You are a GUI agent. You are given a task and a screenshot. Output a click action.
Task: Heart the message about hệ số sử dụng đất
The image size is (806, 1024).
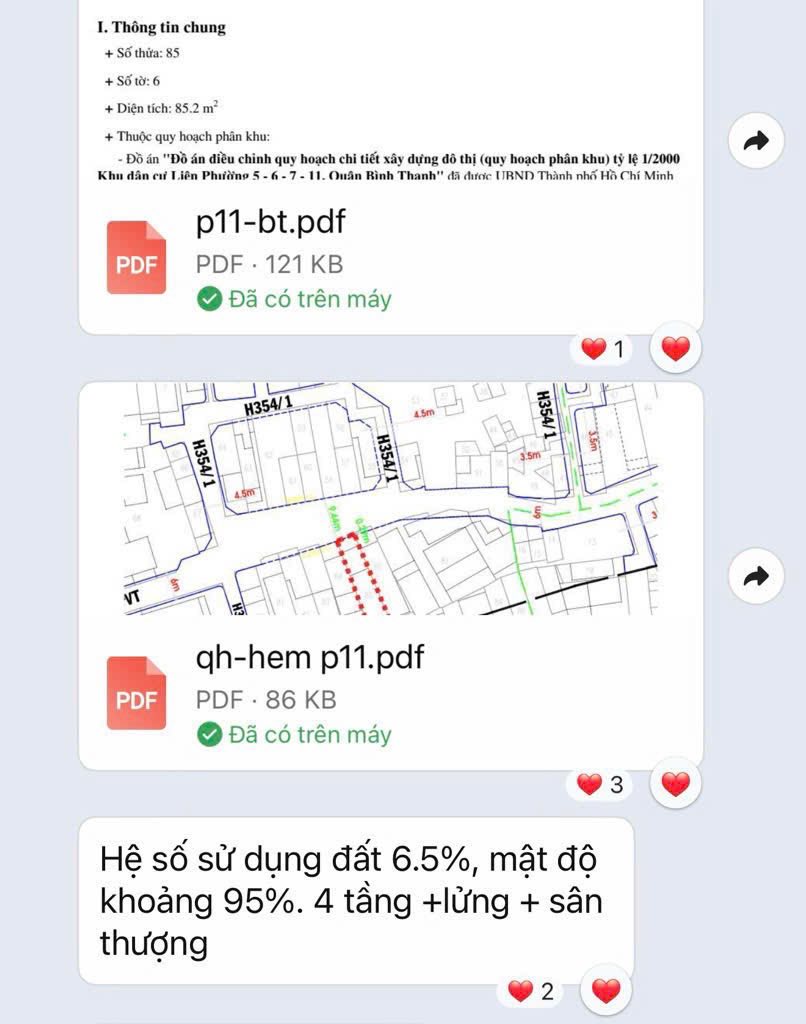[x=607, y=992]
